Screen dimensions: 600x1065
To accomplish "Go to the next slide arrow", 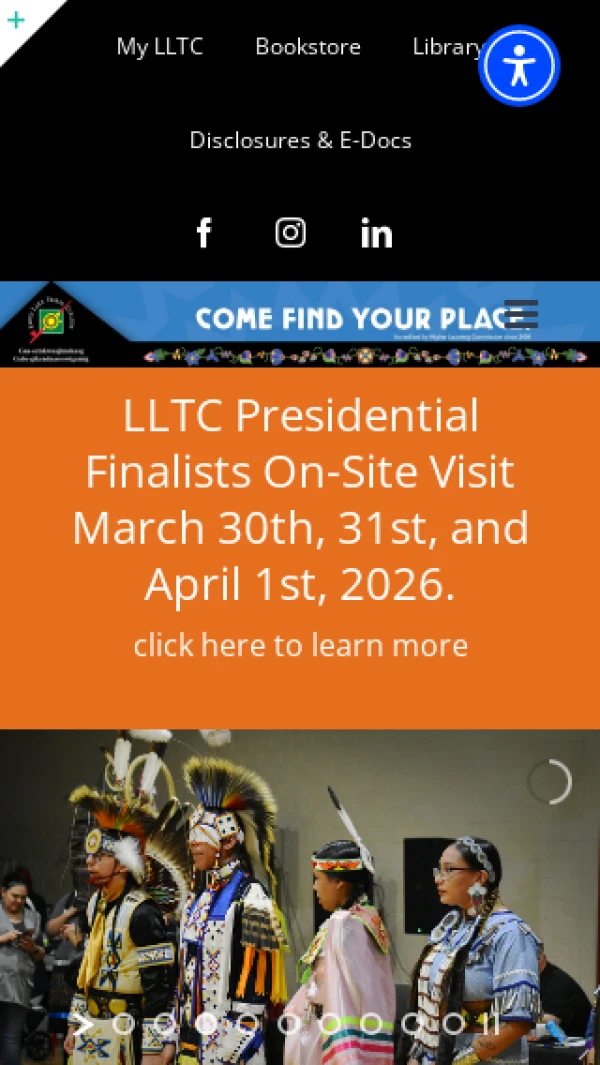I will [x=84, y=1023].
